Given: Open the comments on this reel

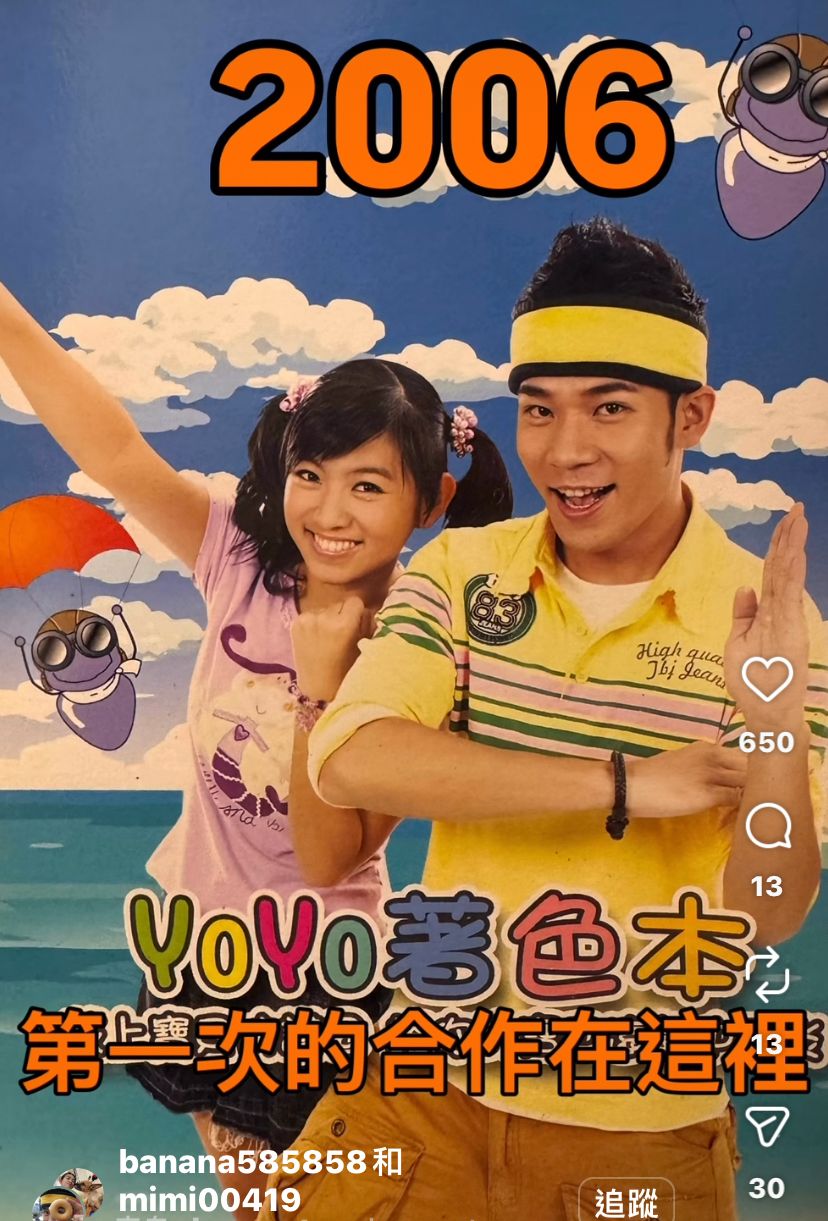Looking at the screenshot, I should pyautogui.click(x=767, y=828).
